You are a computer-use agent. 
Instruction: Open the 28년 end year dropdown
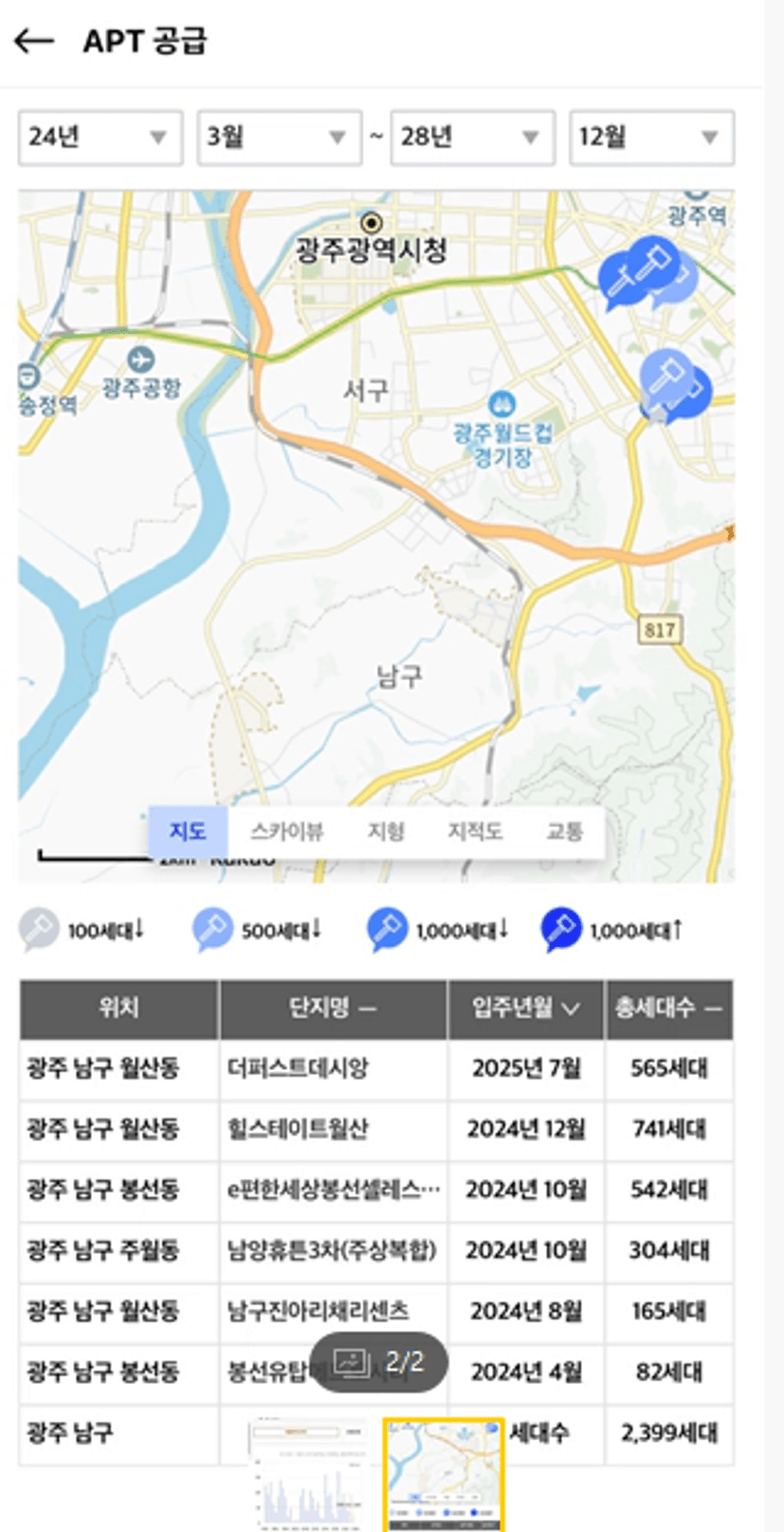click(472, 138)
